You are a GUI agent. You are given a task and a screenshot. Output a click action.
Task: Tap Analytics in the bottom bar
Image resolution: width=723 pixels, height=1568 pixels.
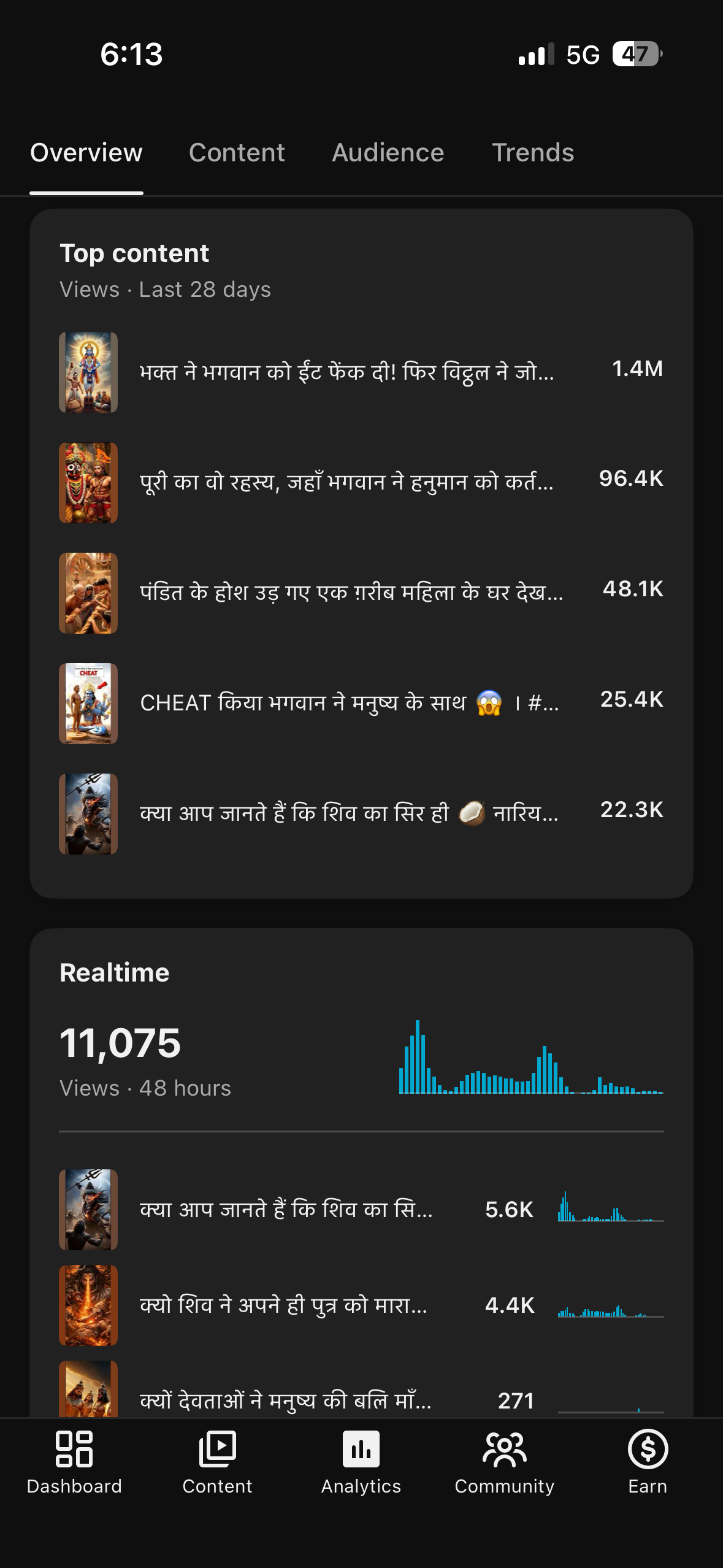click(361, 1462)
